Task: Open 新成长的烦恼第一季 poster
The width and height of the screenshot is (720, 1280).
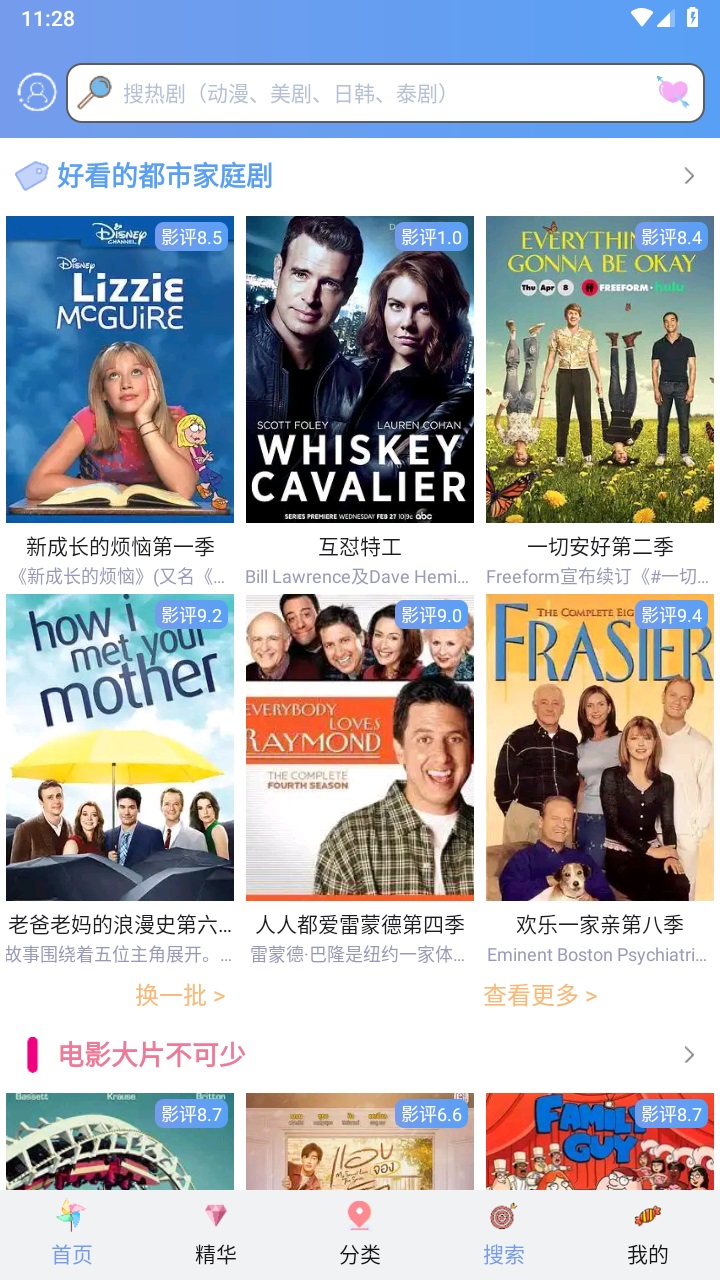Action: [120, 370]
